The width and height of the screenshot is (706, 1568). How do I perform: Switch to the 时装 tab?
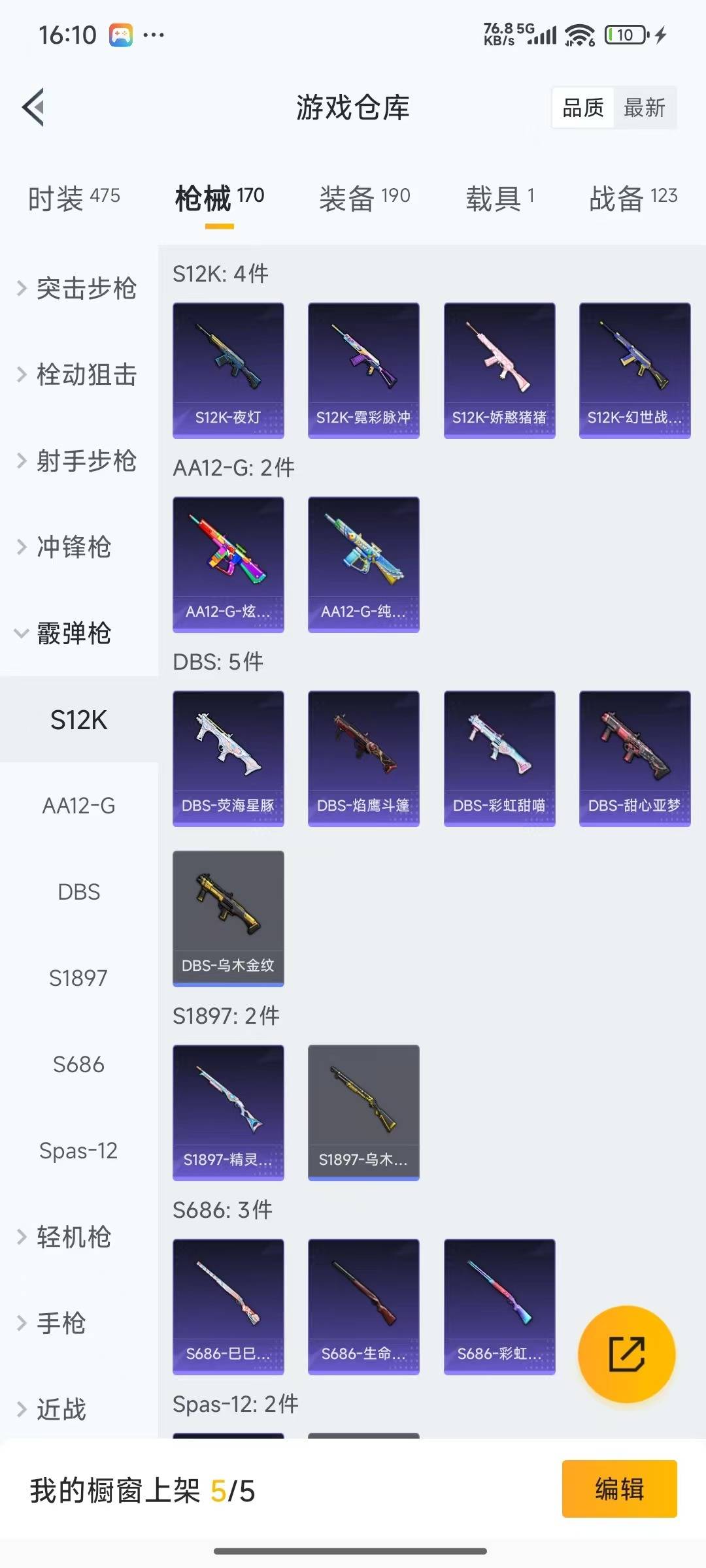(73, 197)
